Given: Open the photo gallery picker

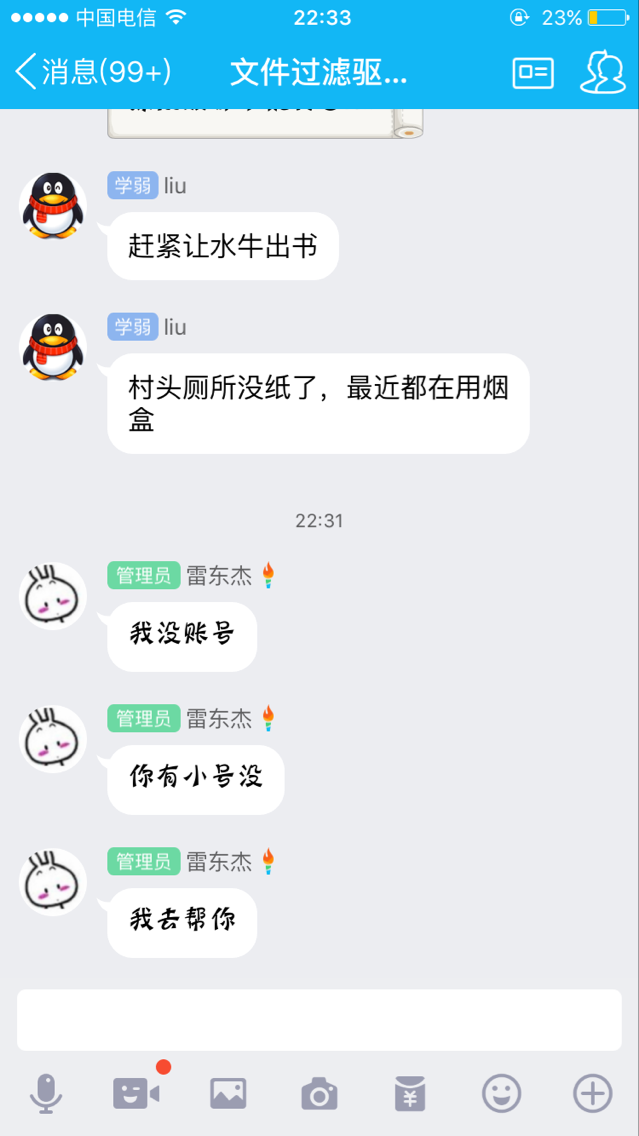Looking at the screenshot, I should click(x=228, y=1094).
